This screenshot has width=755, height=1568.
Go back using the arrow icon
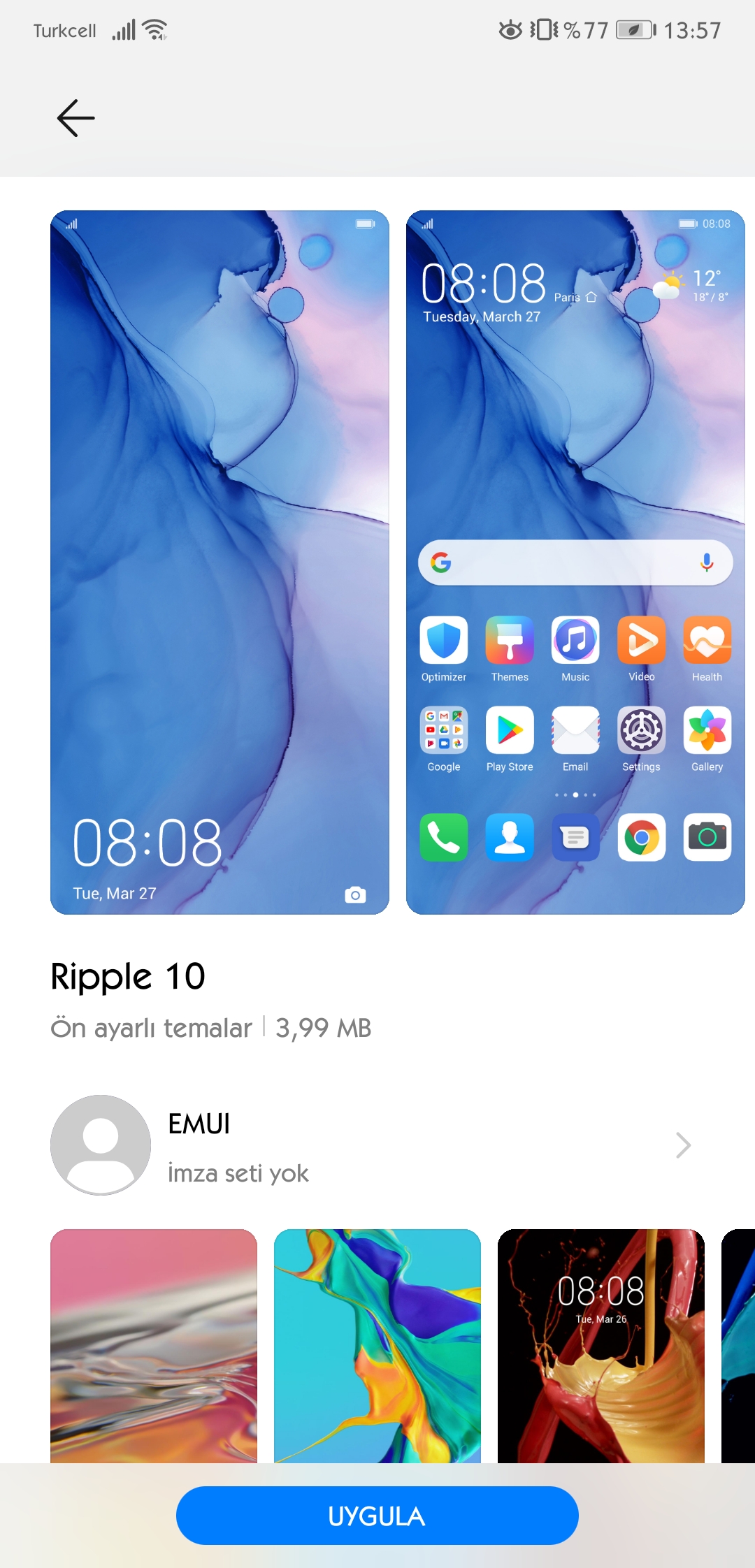point(75,117)
